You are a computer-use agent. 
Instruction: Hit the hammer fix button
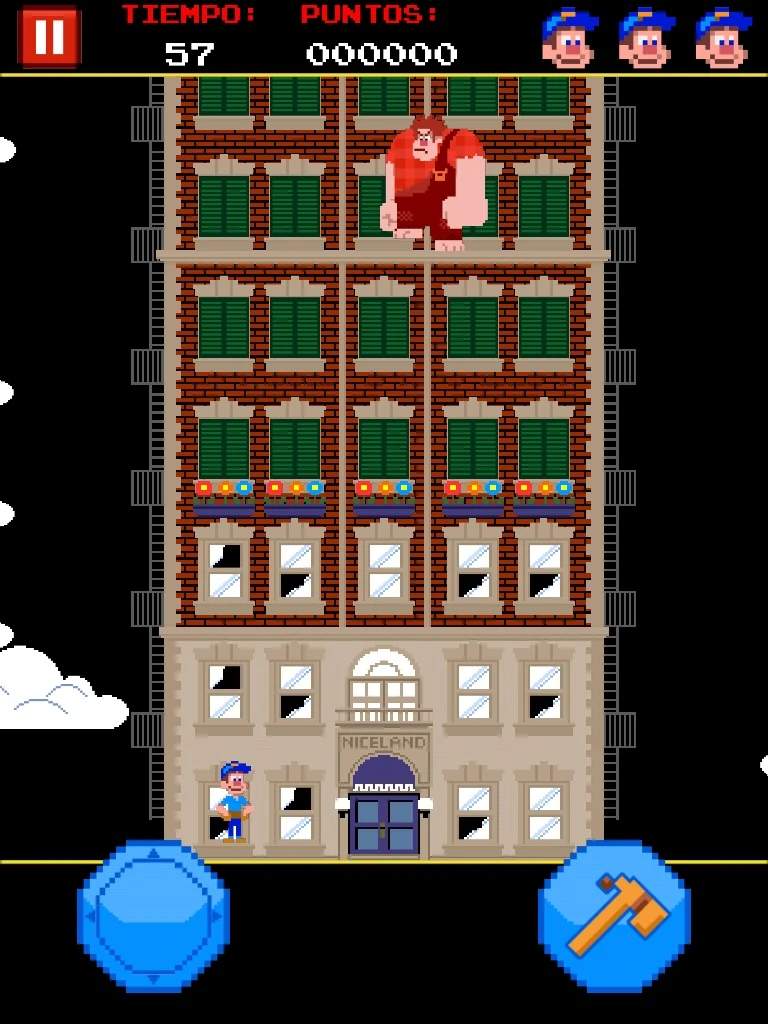pos(614,915)
